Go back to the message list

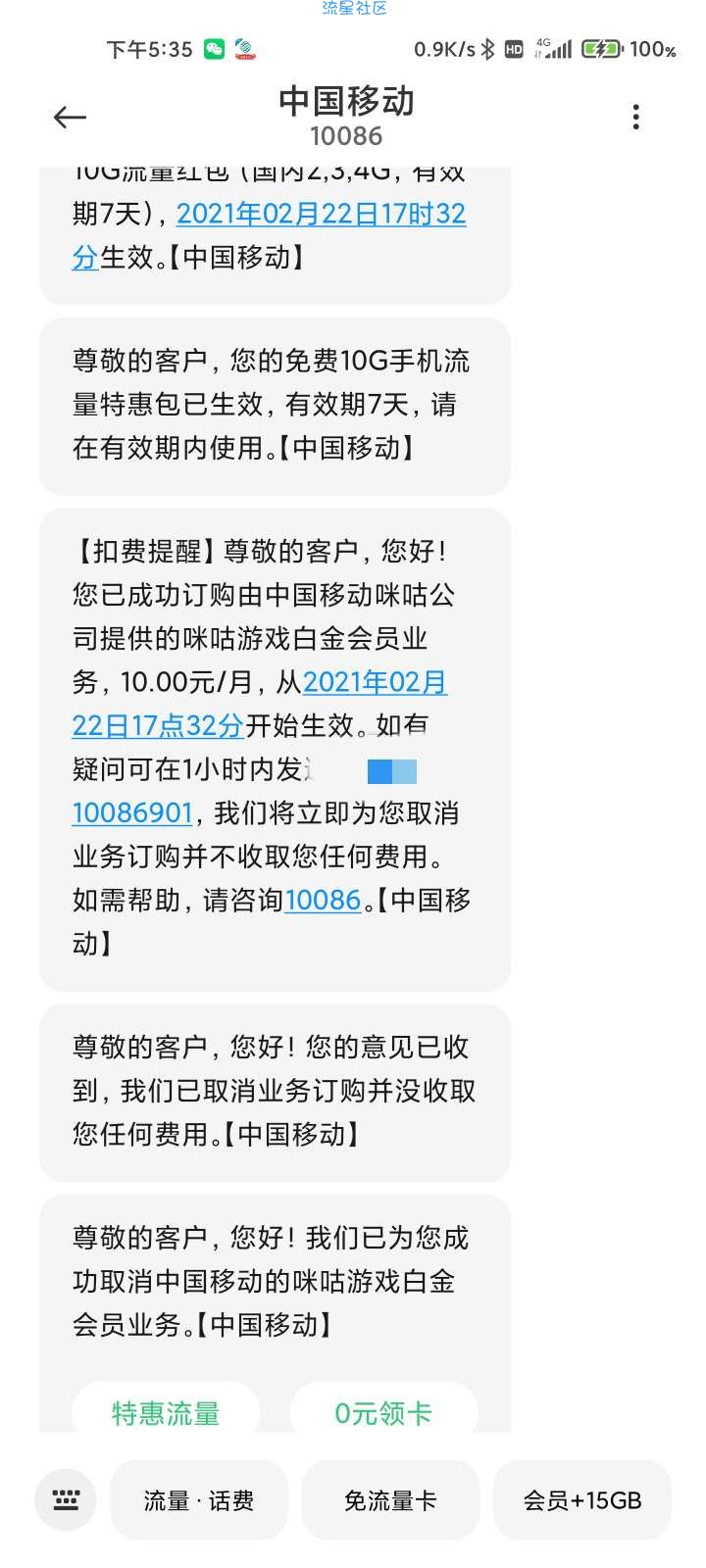[x=70, y=118]
